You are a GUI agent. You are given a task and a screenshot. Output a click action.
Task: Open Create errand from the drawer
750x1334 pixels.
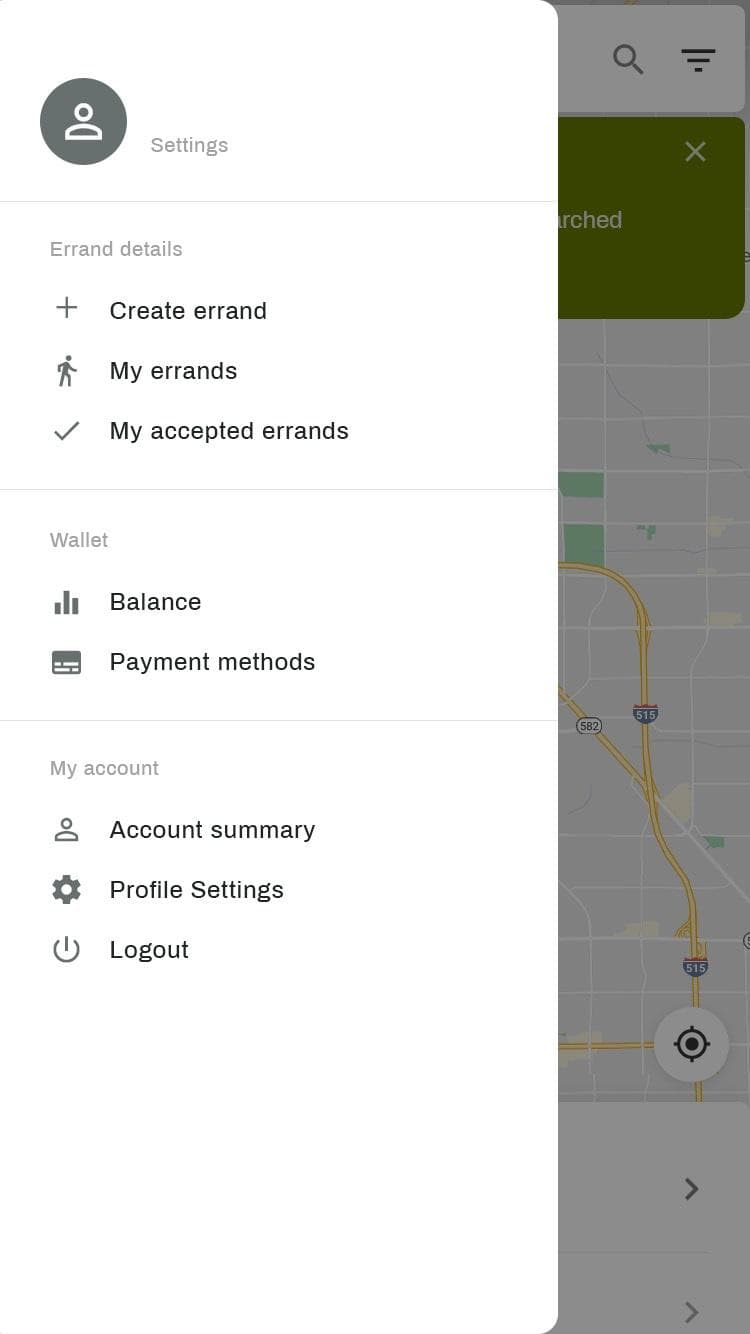(x=188, y=311)
